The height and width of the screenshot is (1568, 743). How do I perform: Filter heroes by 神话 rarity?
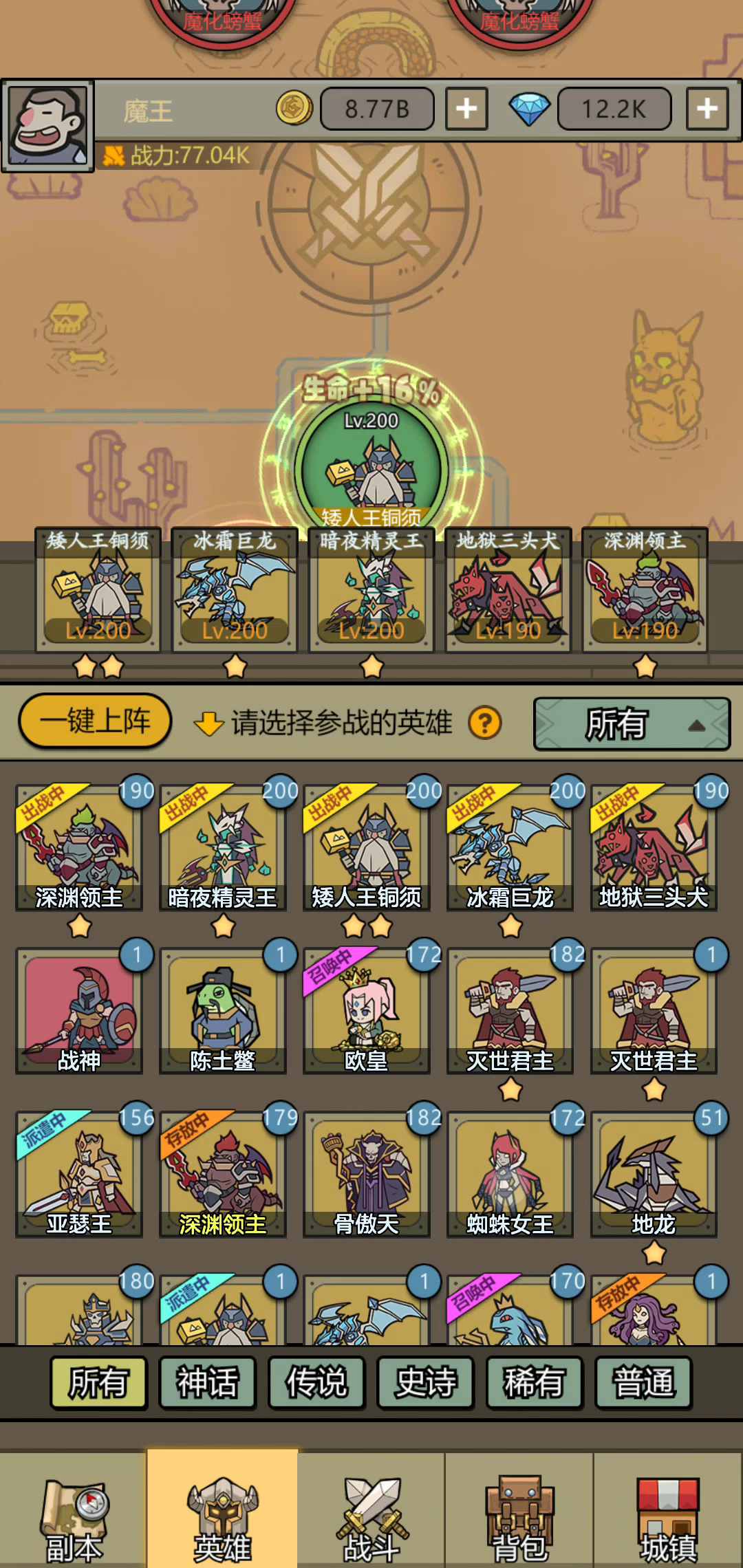coord(207,1382)
